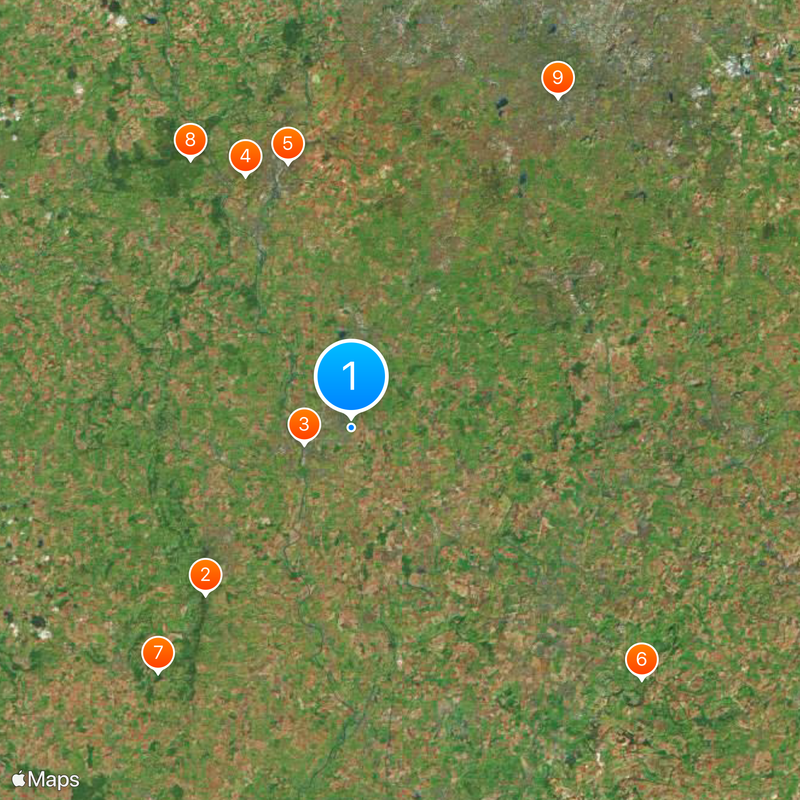Viewport: 800px width, 800px height.
Task: Tap orange pin number 5
Action: [x=288, y=144]
